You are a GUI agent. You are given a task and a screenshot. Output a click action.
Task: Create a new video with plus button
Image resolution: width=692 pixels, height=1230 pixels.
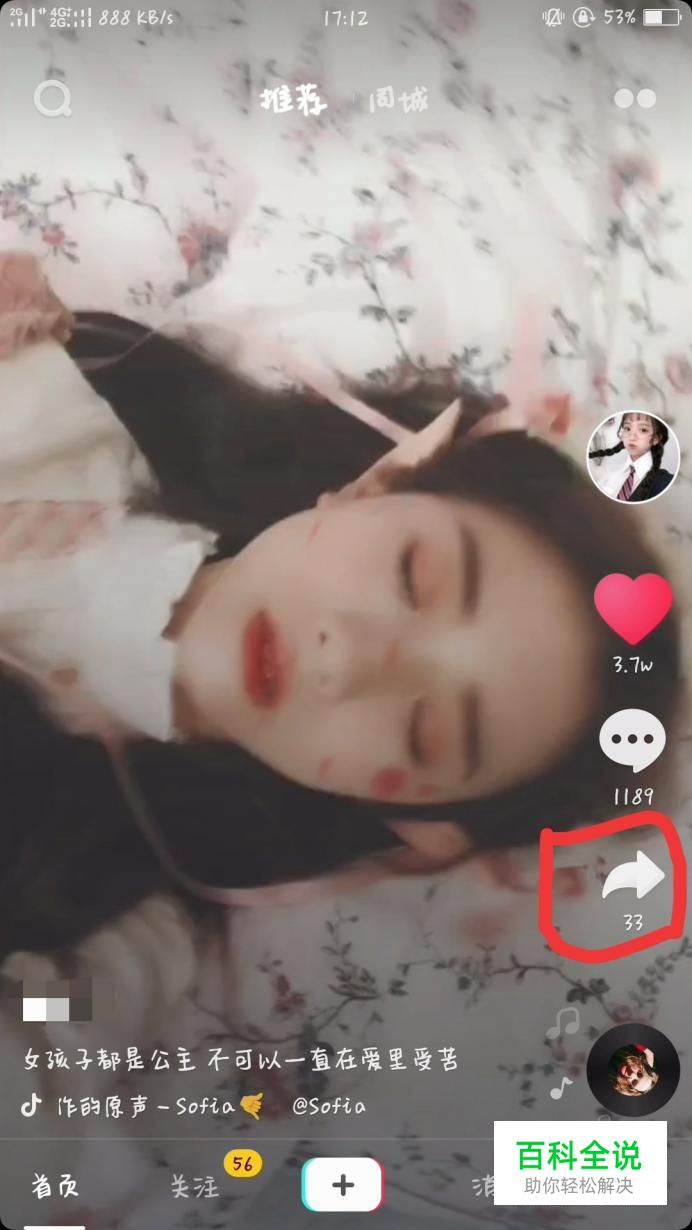click(x=343, y=1186)
